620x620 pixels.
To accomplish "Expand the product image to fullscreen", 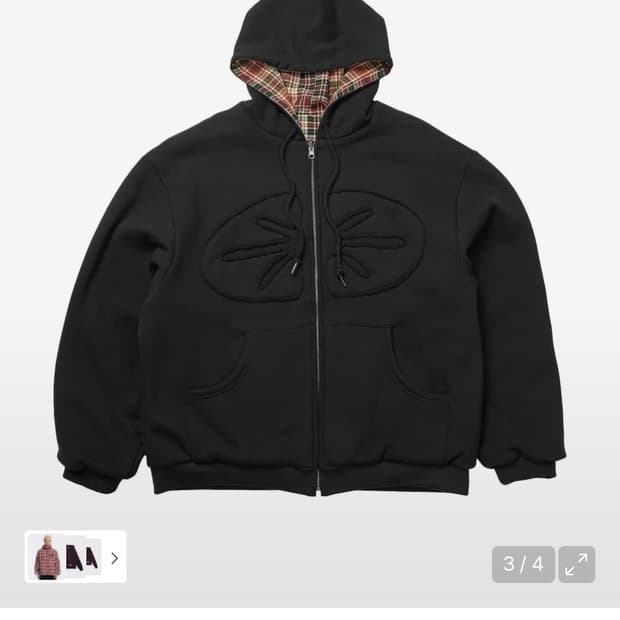I will tap(576, 564).
